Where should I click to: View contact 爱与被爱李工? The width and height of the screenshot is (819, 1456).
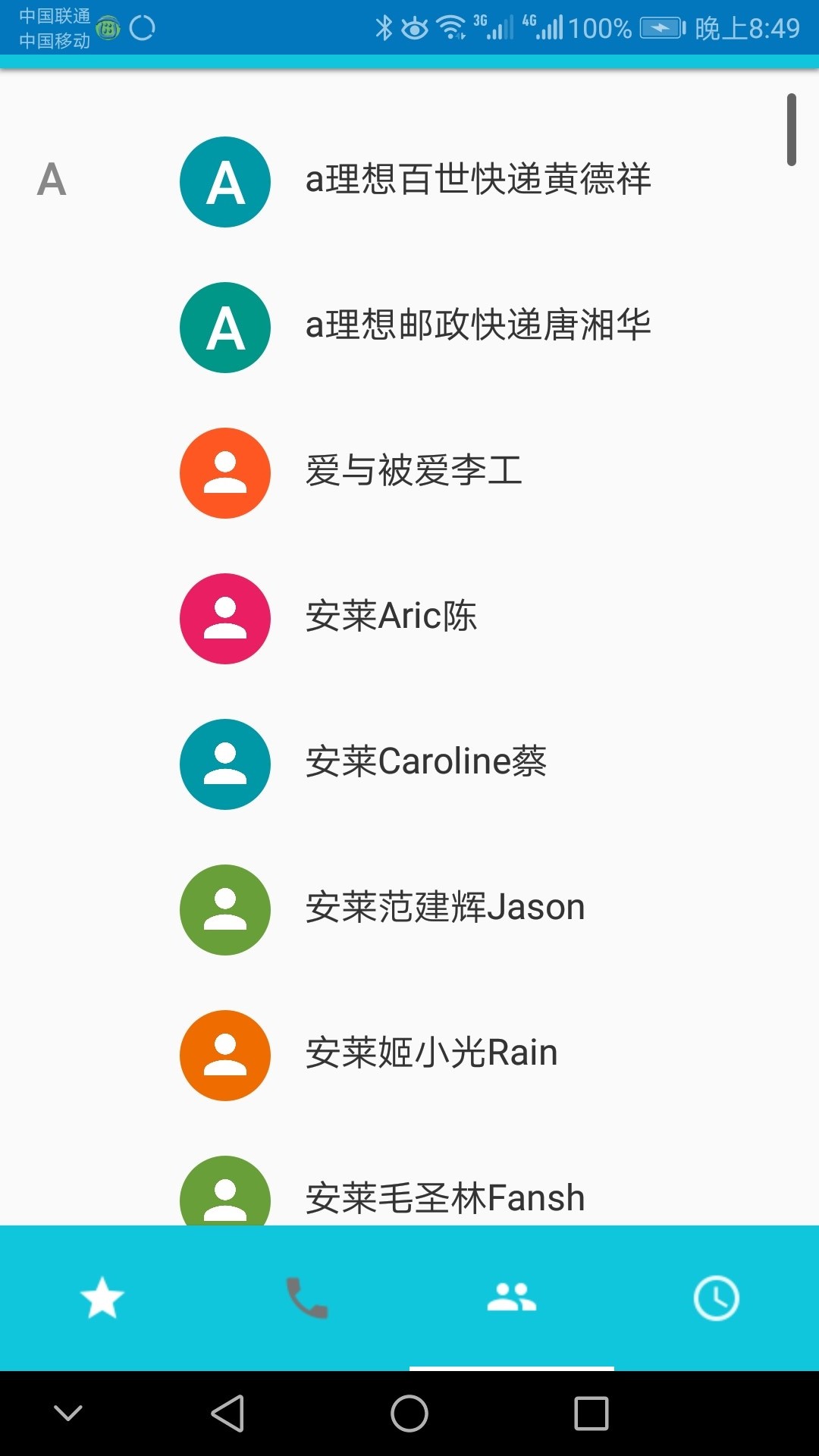coord(413,472)
